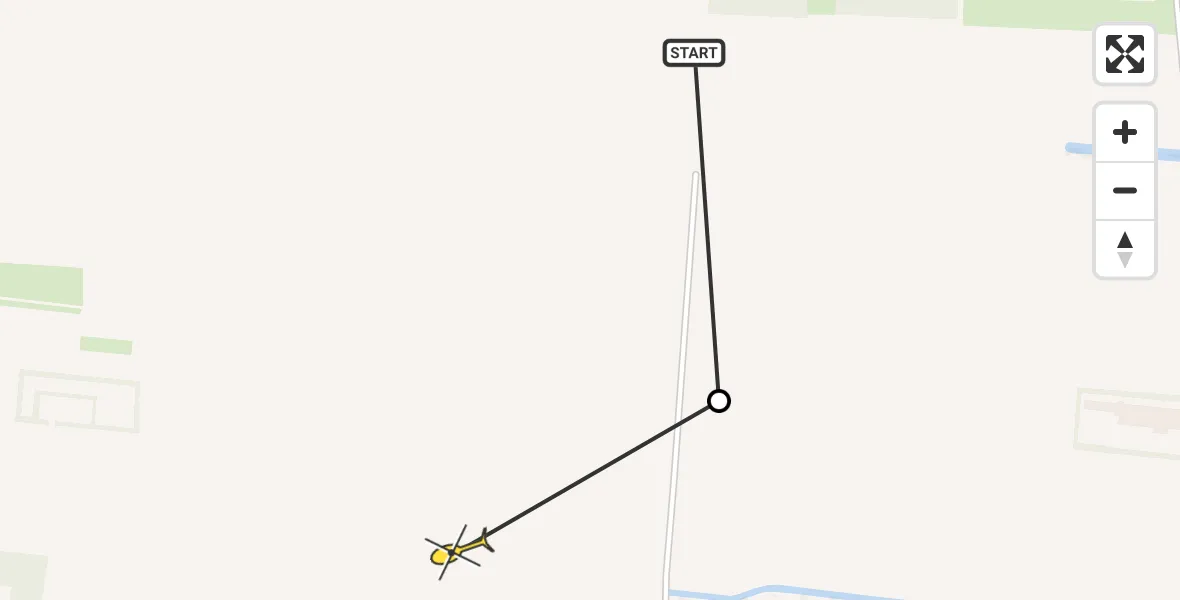Screen dimensions: 1180x600
Task: Tap the circular waypoint on the route
Action: point(718,401)
